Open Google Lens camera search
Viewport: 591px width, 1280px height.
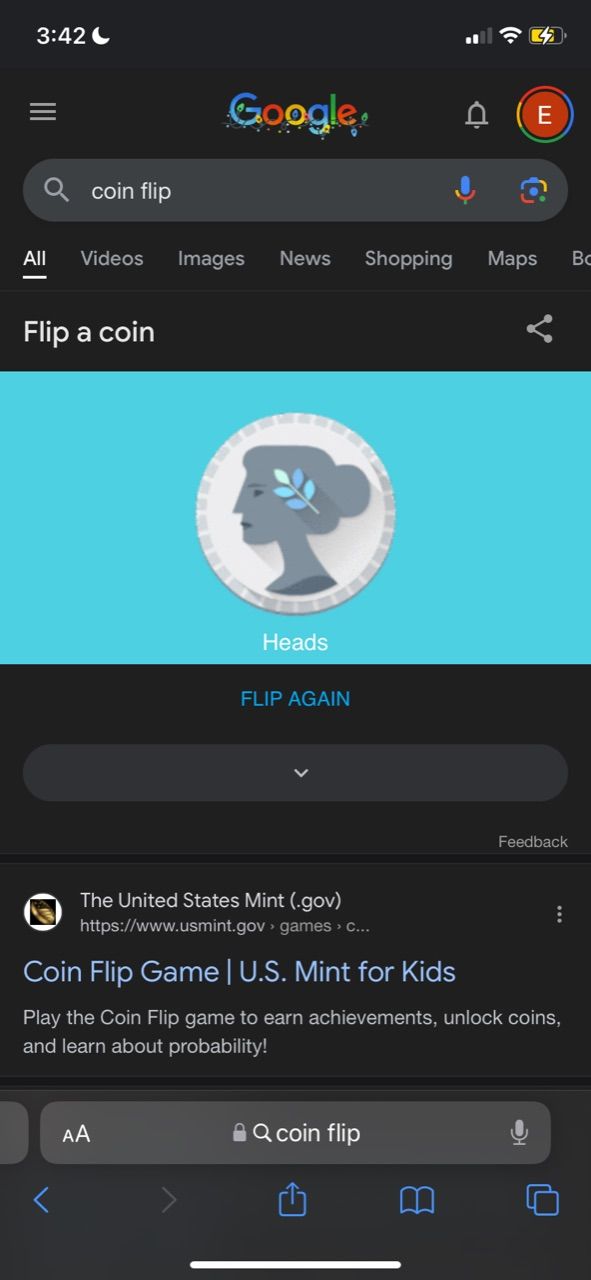click(x=534, y=190)
